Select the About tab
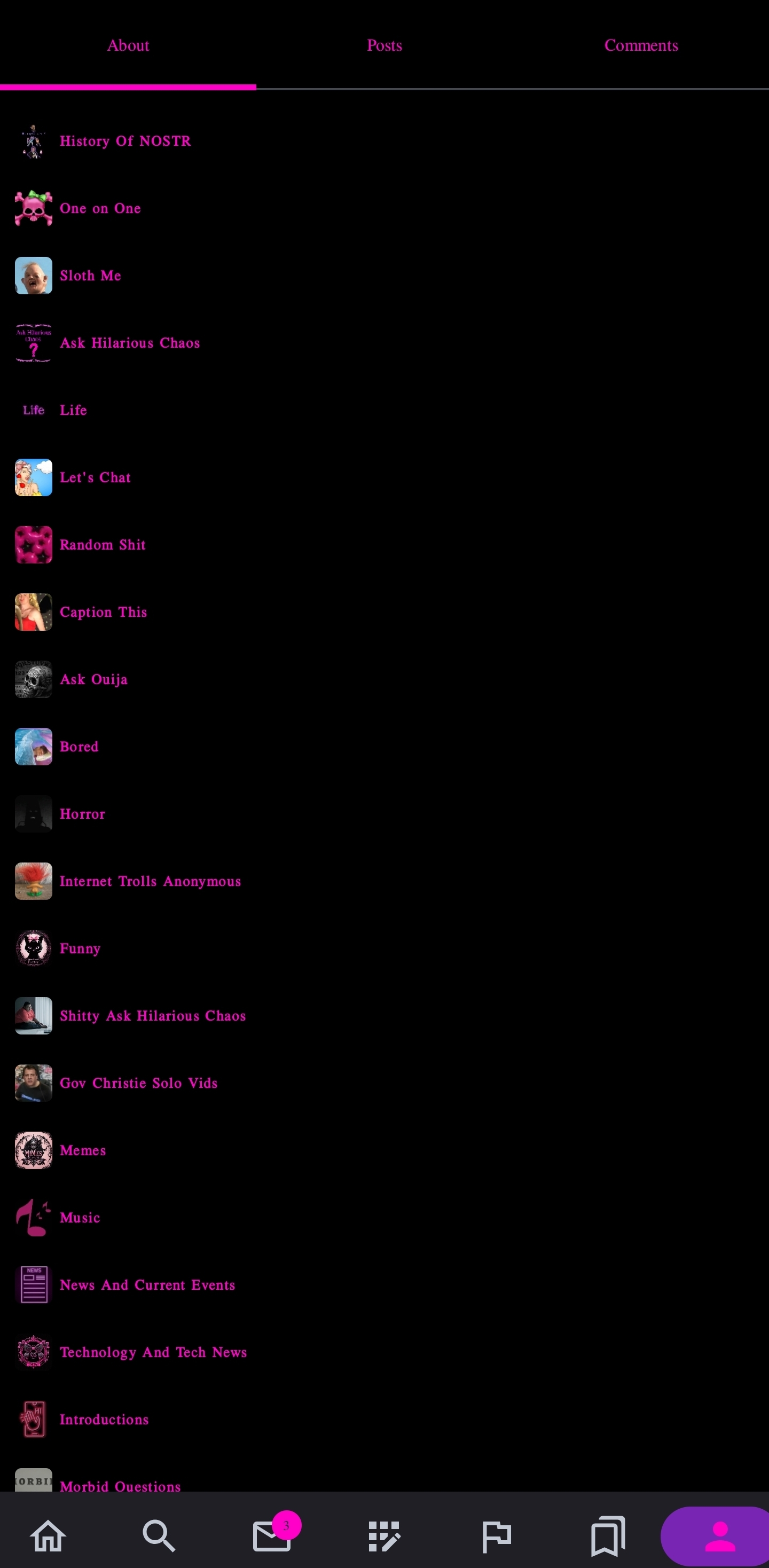 point(128,45)
